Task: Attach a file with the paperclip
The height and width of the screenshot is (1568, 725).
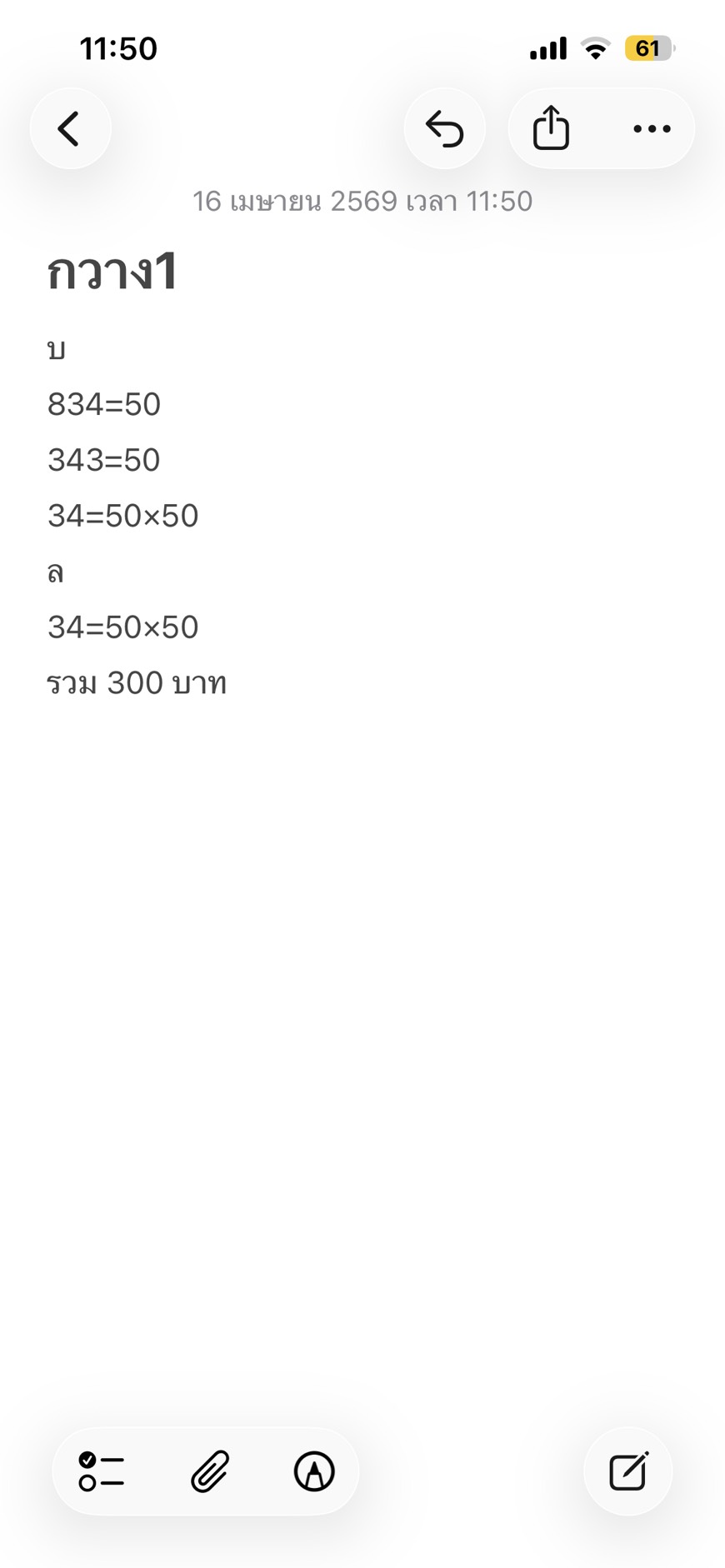Action: point(209,1471)
